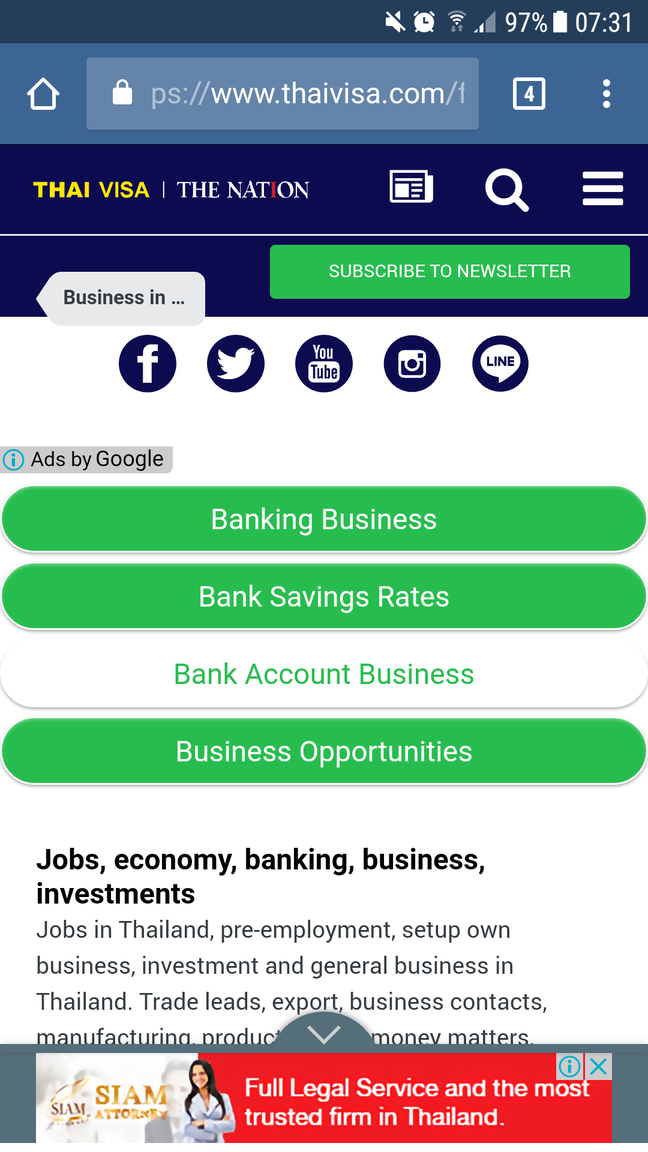Image resolution: width=648 pixels, height=1152 pixels.
Task: Choose Bank Savings Rates
Action: pyautogui.click(x=324, y=597)
